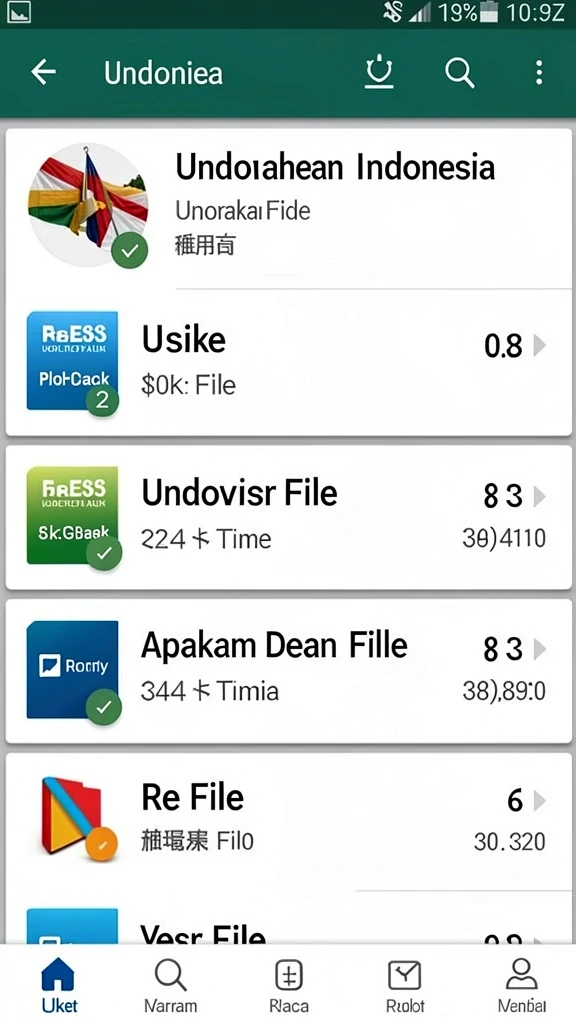The width and height of the screenshot is (576, 1024).
Task: Open the three-dot overflow menu
Action: 539,72
